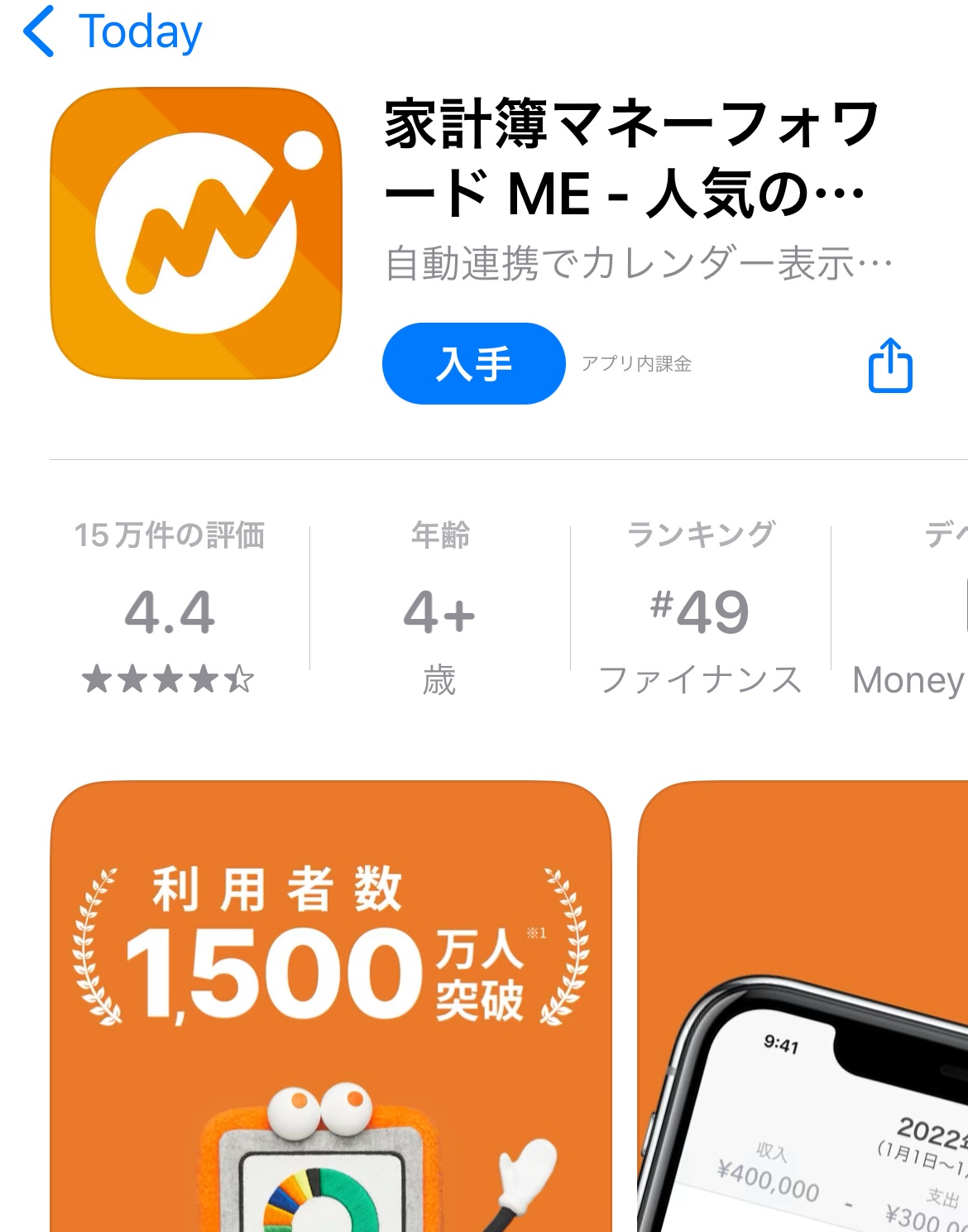Share this app page
The height and width of the screenshot is (1232, 968).
[889, 365]
